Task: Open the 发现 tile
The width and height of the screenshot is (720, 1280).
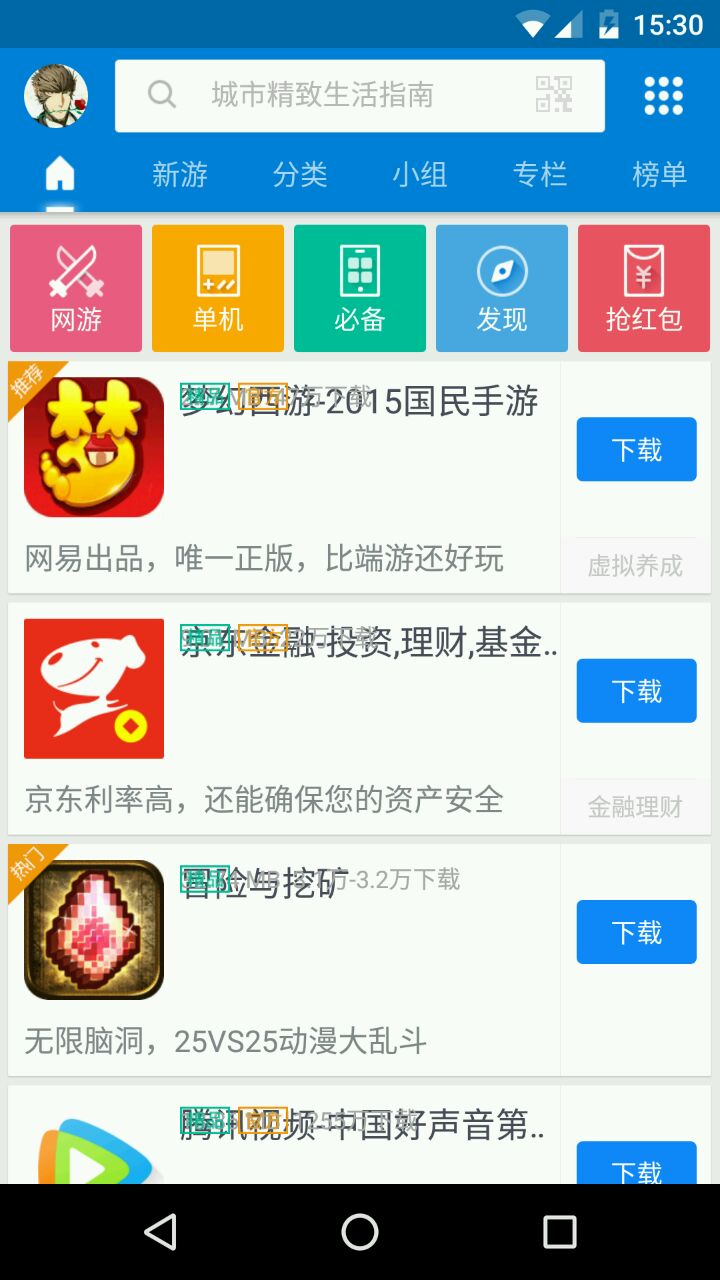Action: click(x=502, y=288)
